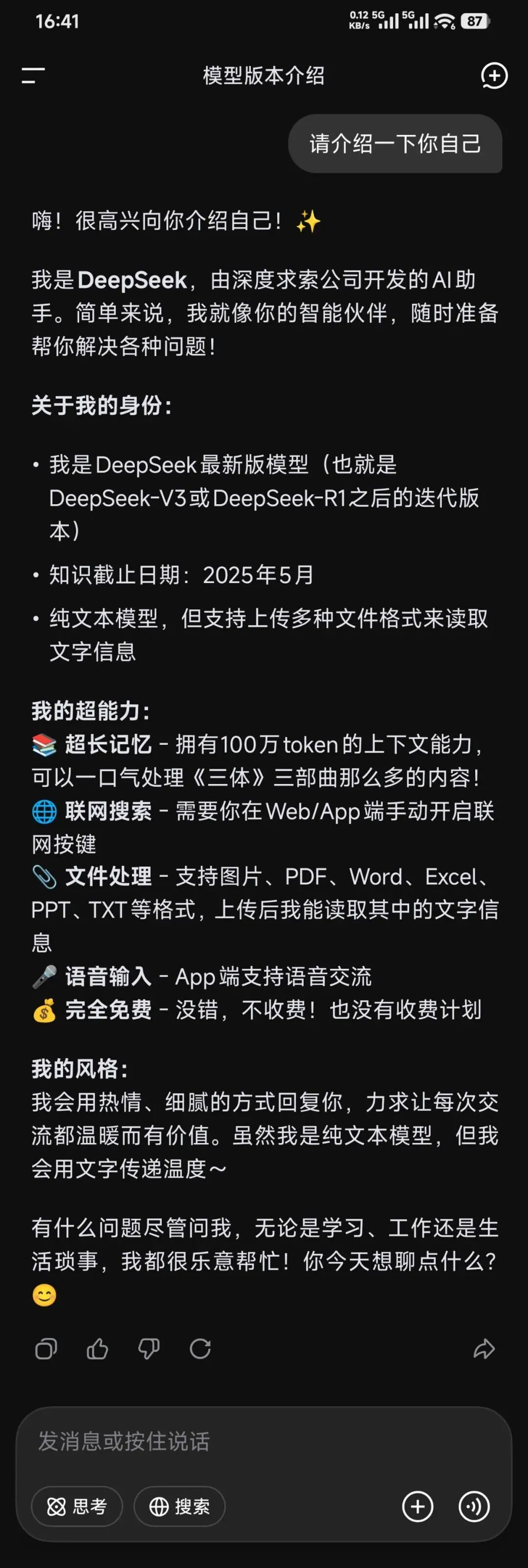Screen dimensions: 528x1568
Task: Tap the 模型版本介绍 title
Action: pos(264,75)
